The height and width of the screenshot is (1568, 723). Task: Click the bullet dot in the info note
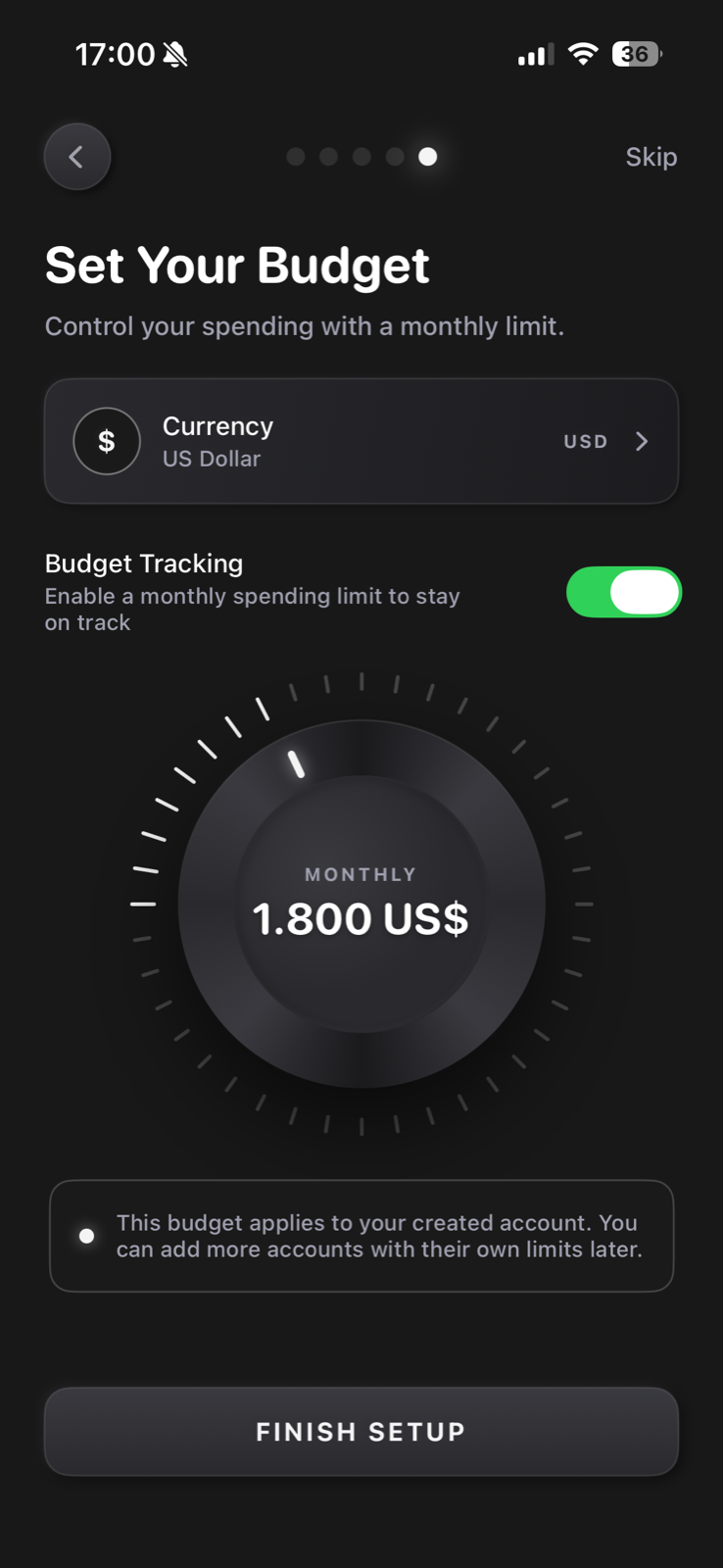tap(86, 1235)
